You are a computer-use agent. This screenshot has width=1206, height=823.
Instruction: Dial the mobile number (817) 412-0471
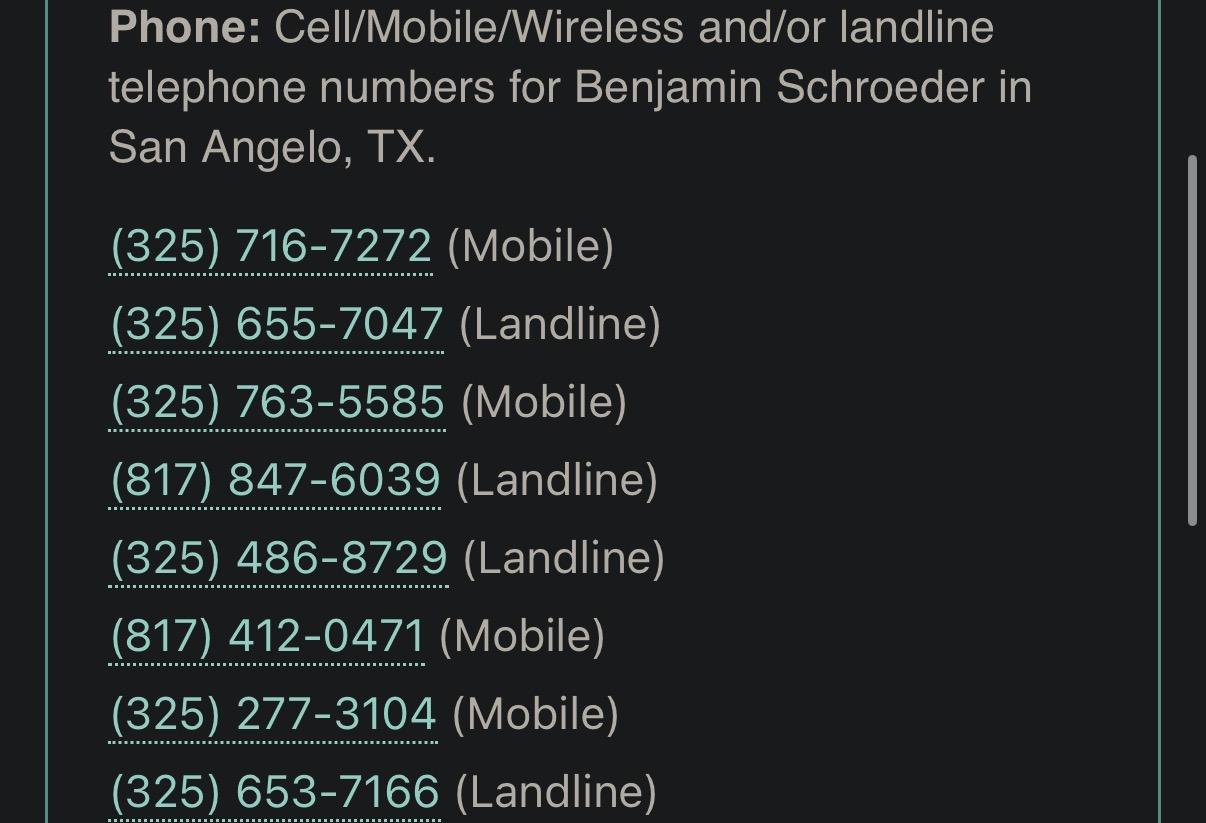coord(267,636)
